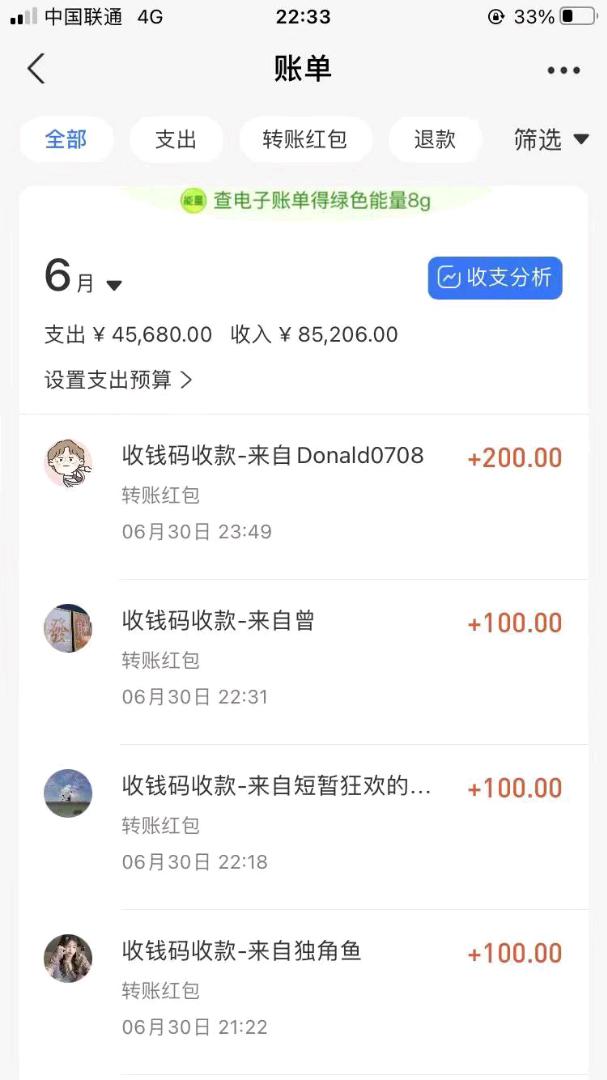This screenshot has width=607, height=1080.
Task: Tap the 查电子账单得绿色能量8g banner
Action: click(305, 201)
